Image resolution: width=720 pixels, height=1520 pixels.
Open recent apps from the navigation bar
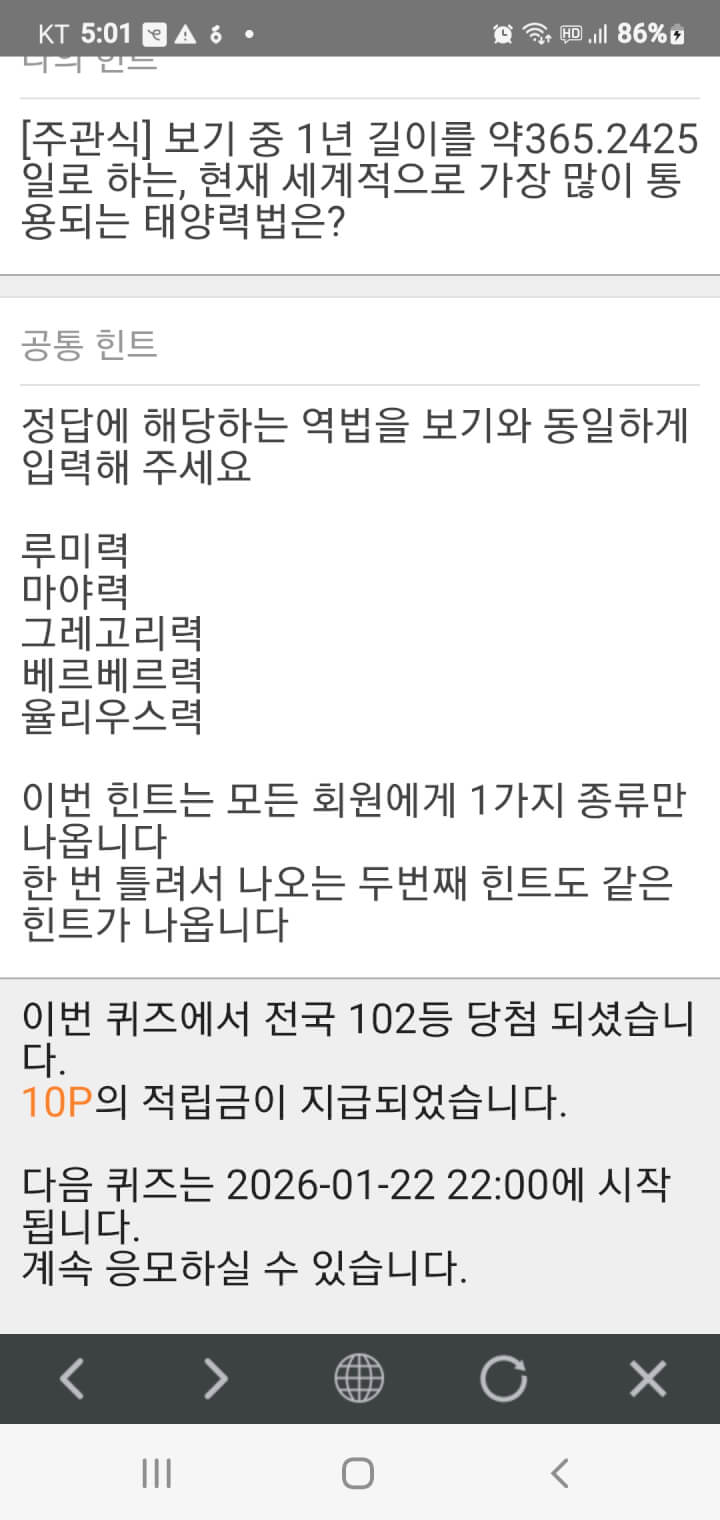[x=157, y=1473]
